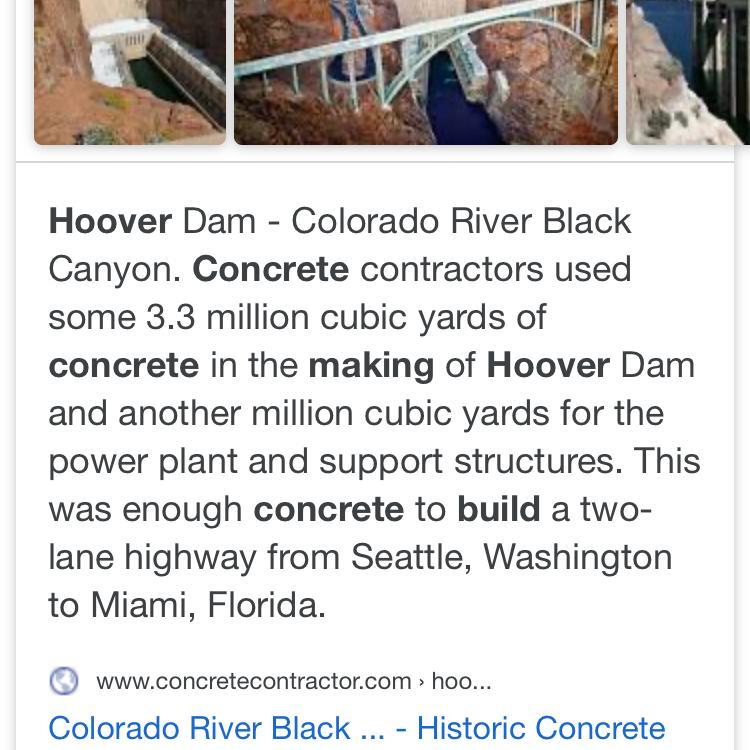The image size is (750, 750).
Task: Open the Hoover Dam bypass bridge image
Action: (426, 70)
